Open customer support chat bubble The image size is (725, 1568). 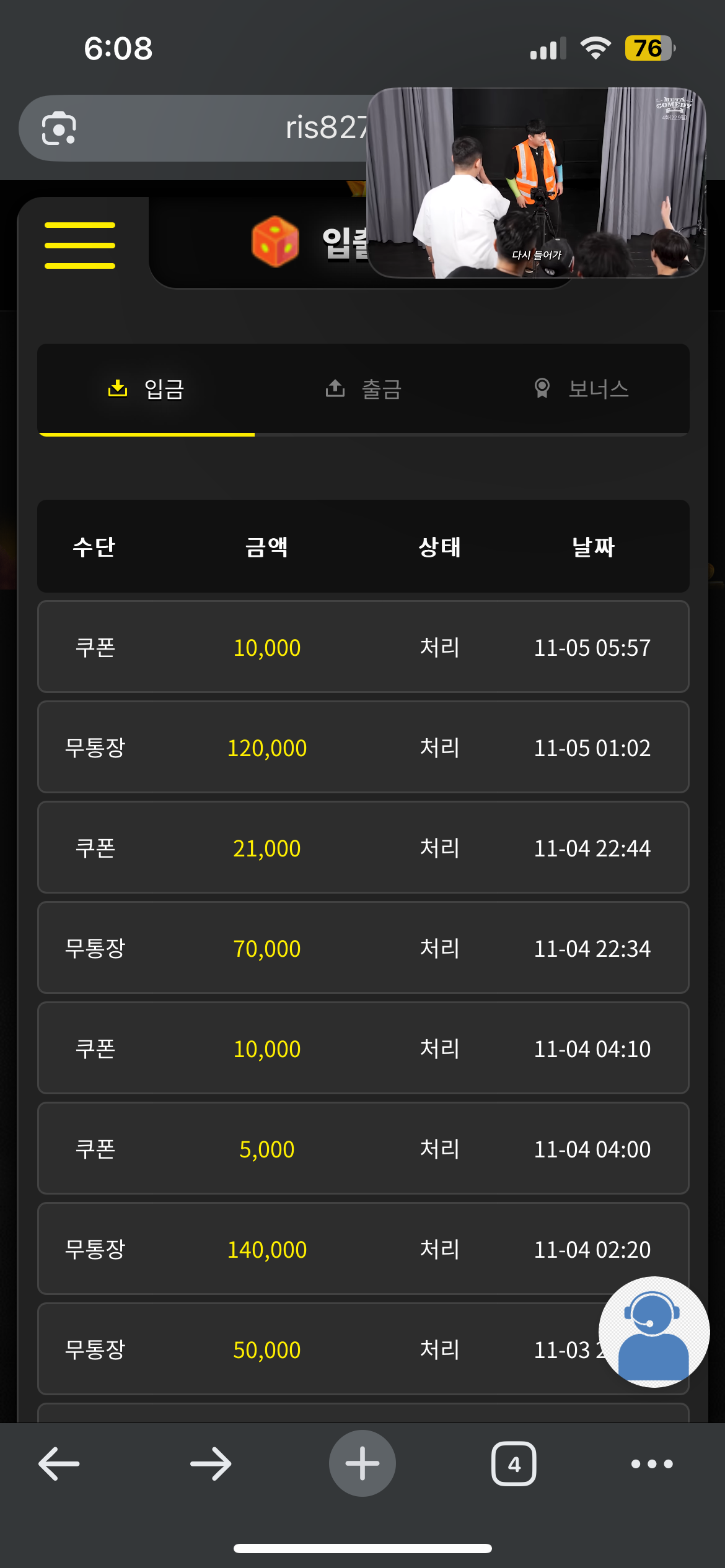click(x=653, y=1331)
